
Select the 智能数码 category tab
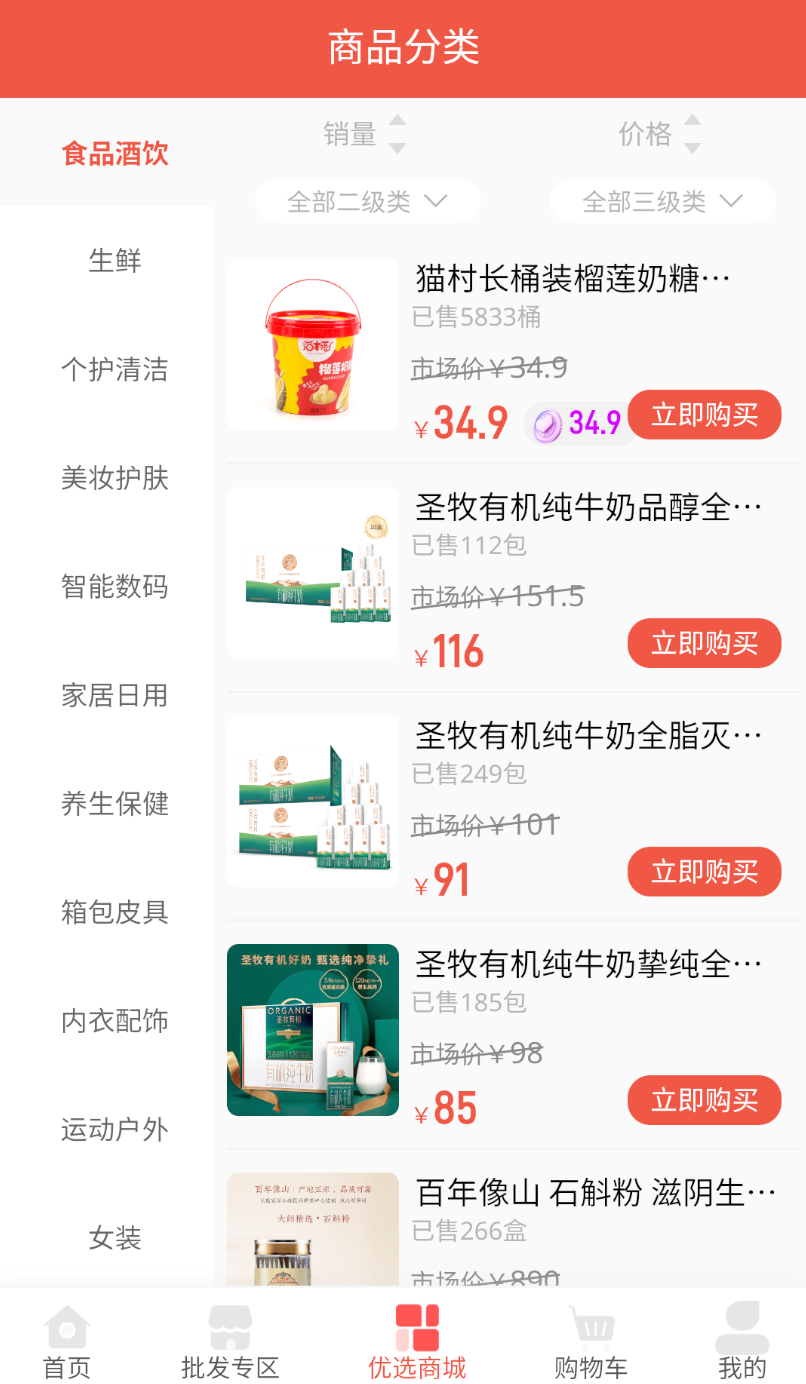(x=116, y=587)
